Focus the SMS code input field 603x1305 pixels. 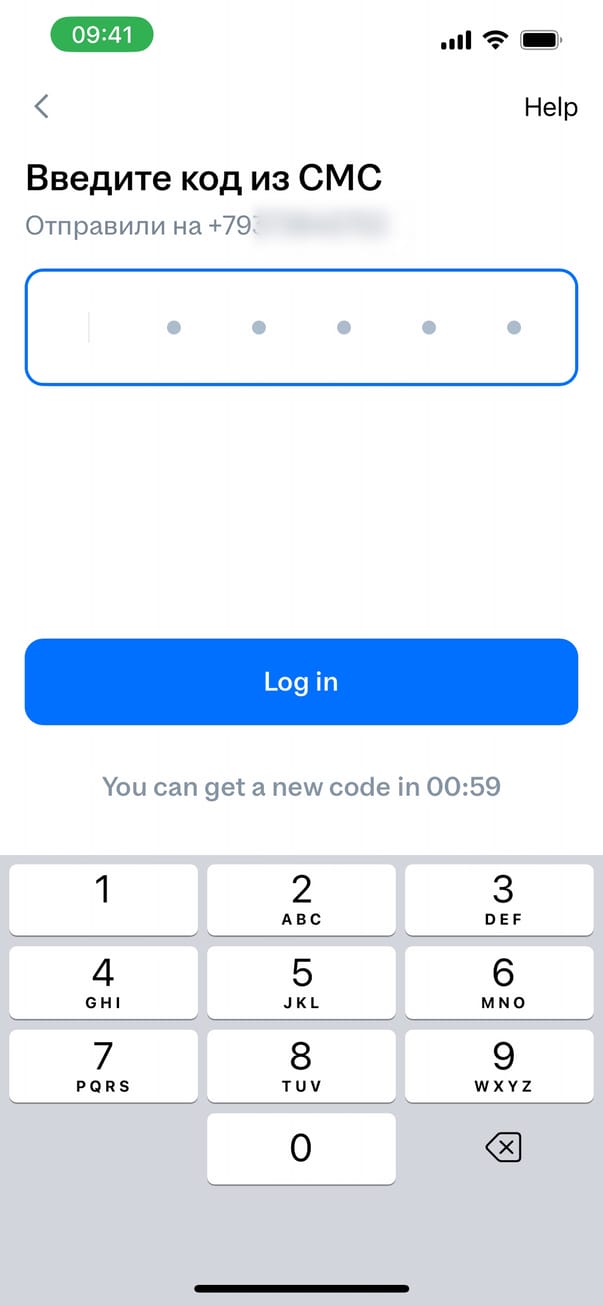click(x=301, y=327)
